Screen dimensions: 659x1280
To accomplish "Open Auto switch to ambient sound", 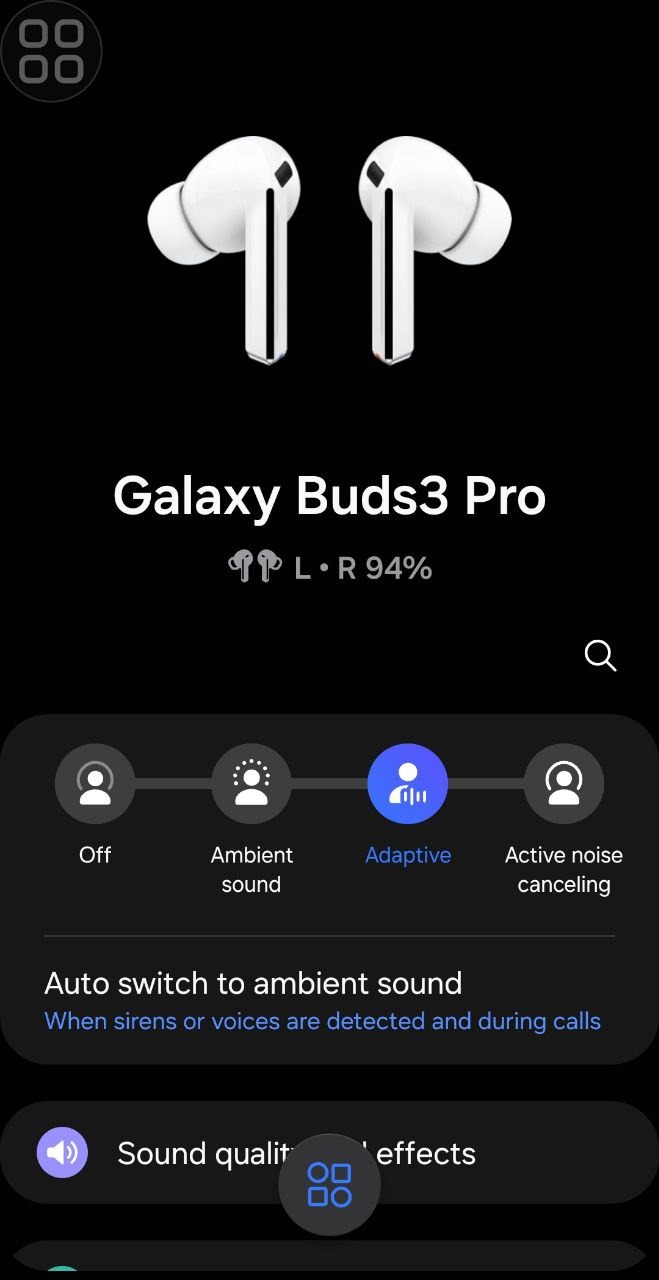I will [x=322, y=1000].
